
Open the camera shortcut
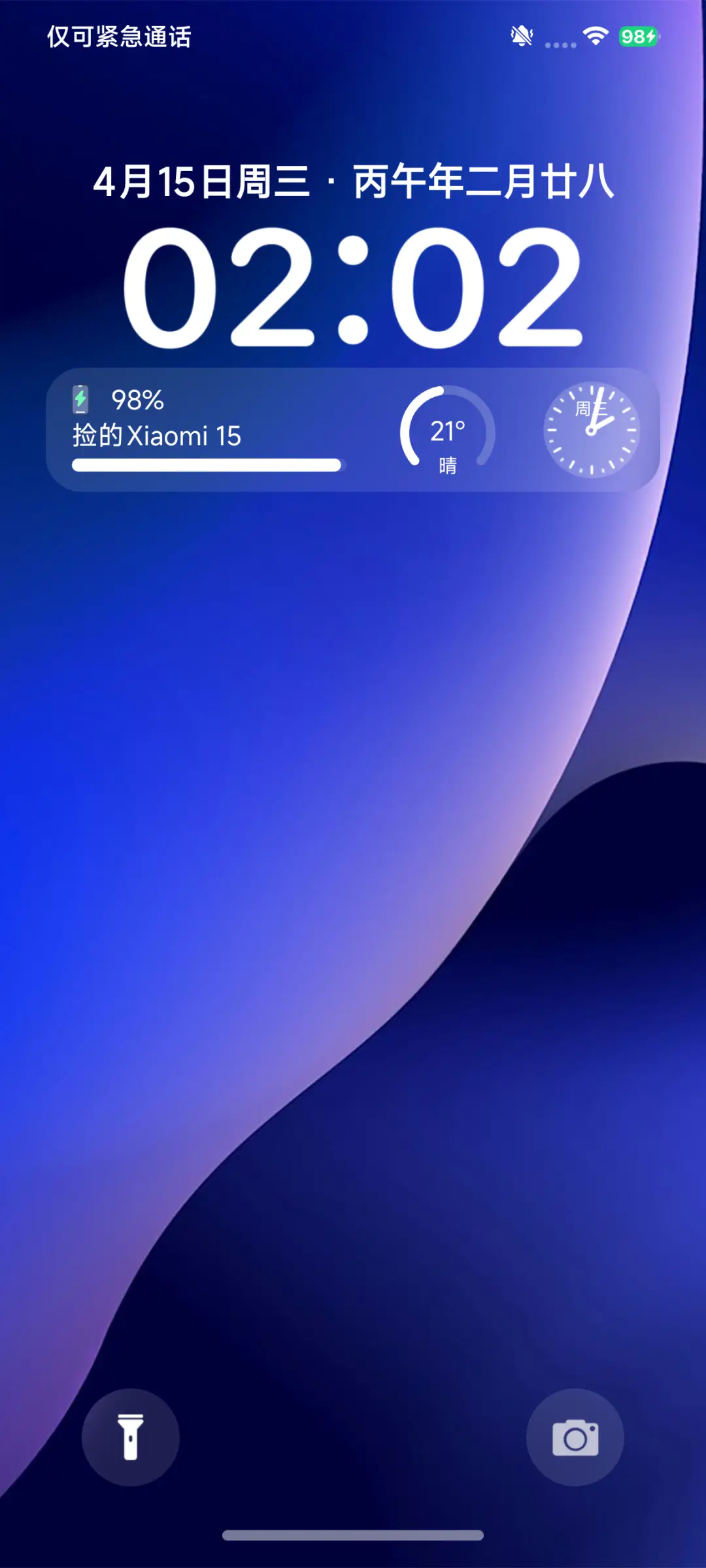click(575, 1437)
